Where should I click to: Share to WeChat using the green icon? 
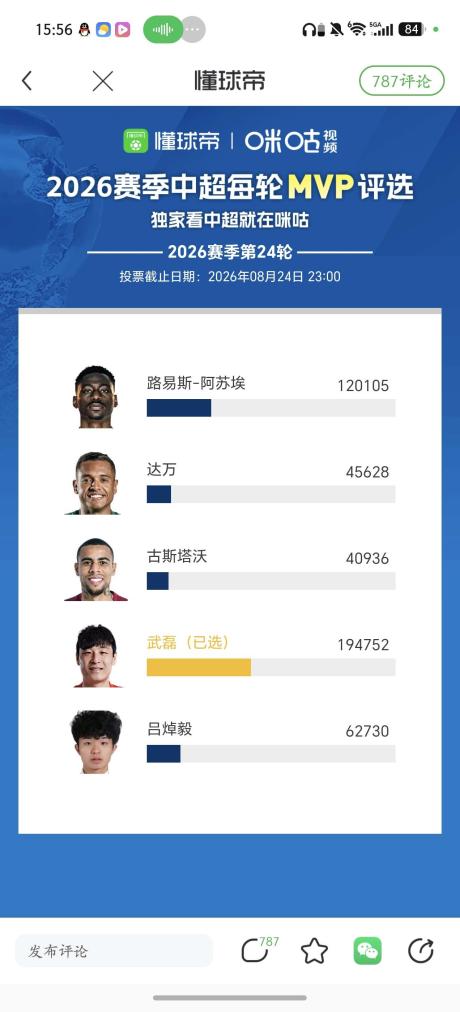[367, 951]
